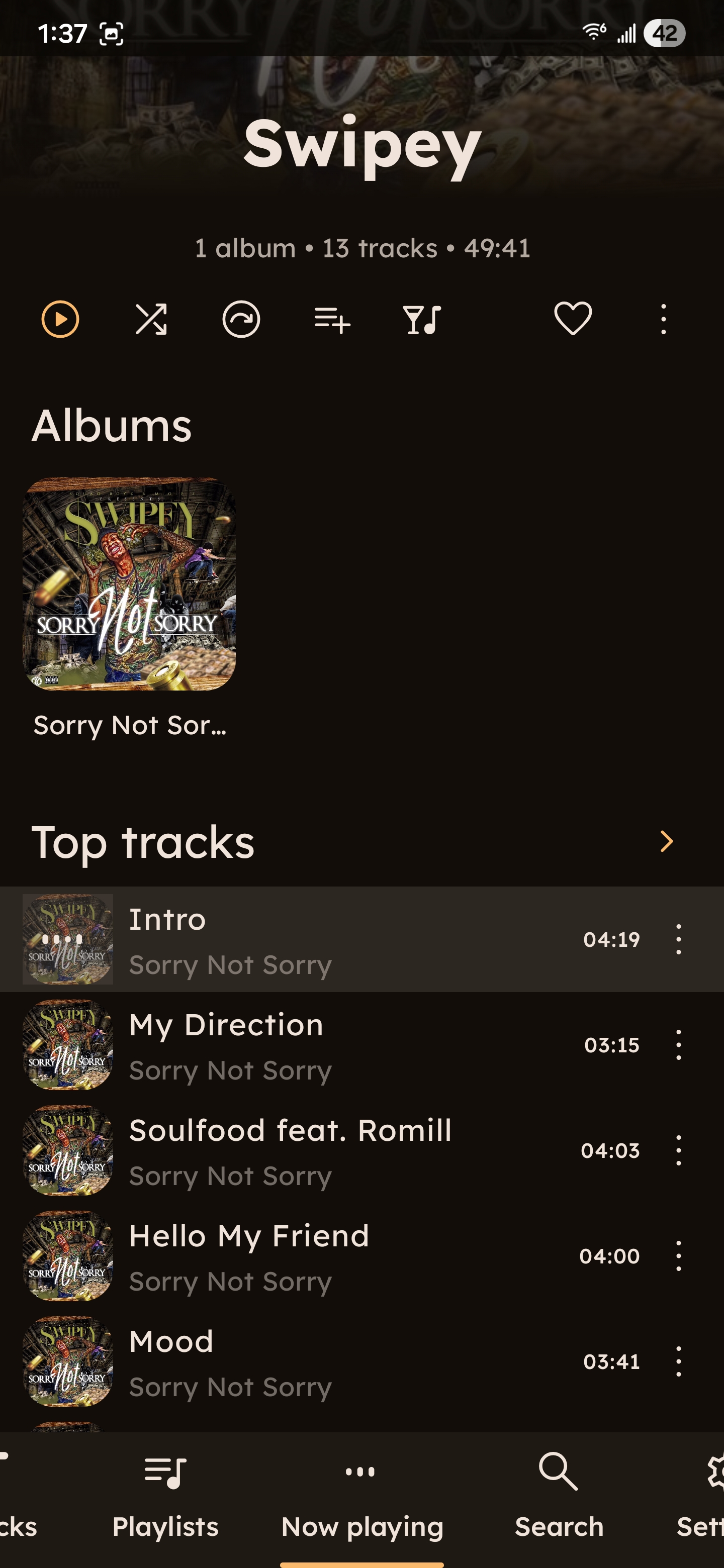Viewport: 724px width, 1568px height.
Task: Play all Swipey tracks
Action: (x=60, y=319)
